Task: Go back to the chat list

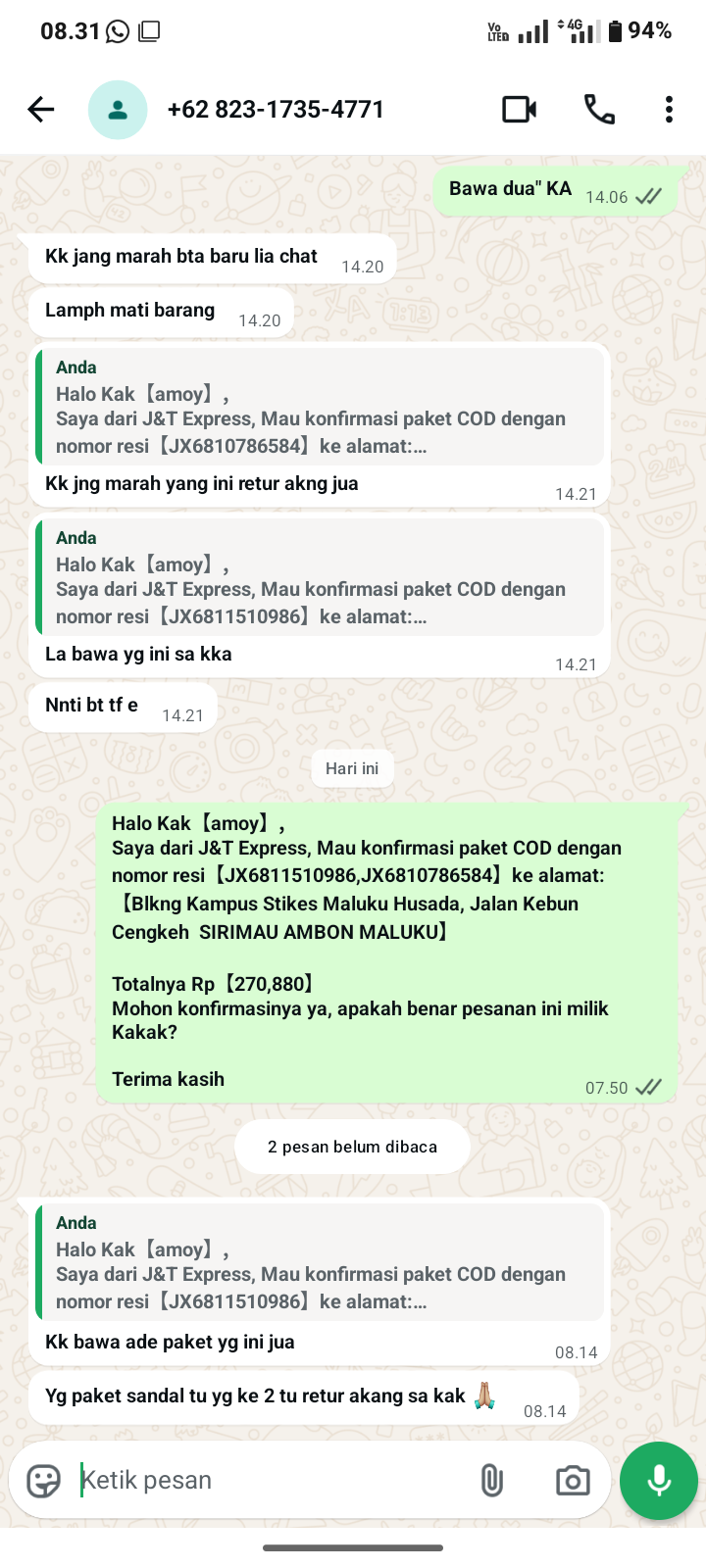Action: 41,109
